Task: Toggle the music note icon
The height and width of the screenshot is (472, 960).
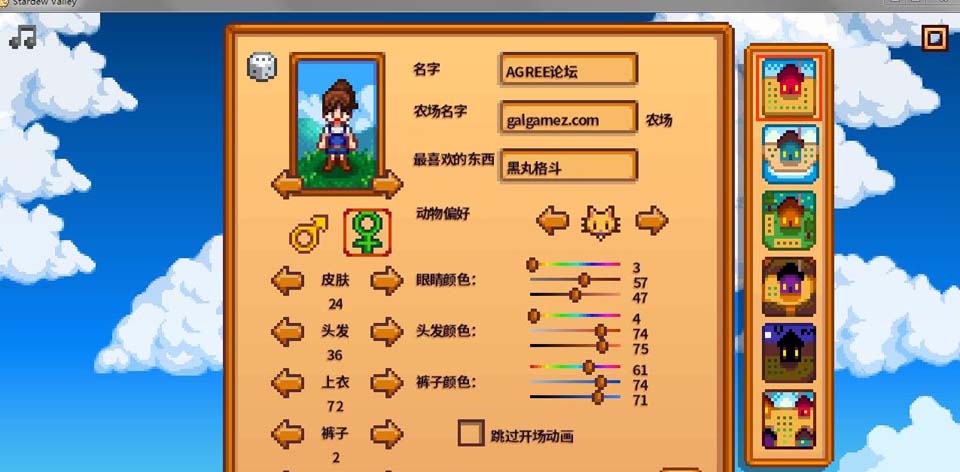Action: [22, 38]
